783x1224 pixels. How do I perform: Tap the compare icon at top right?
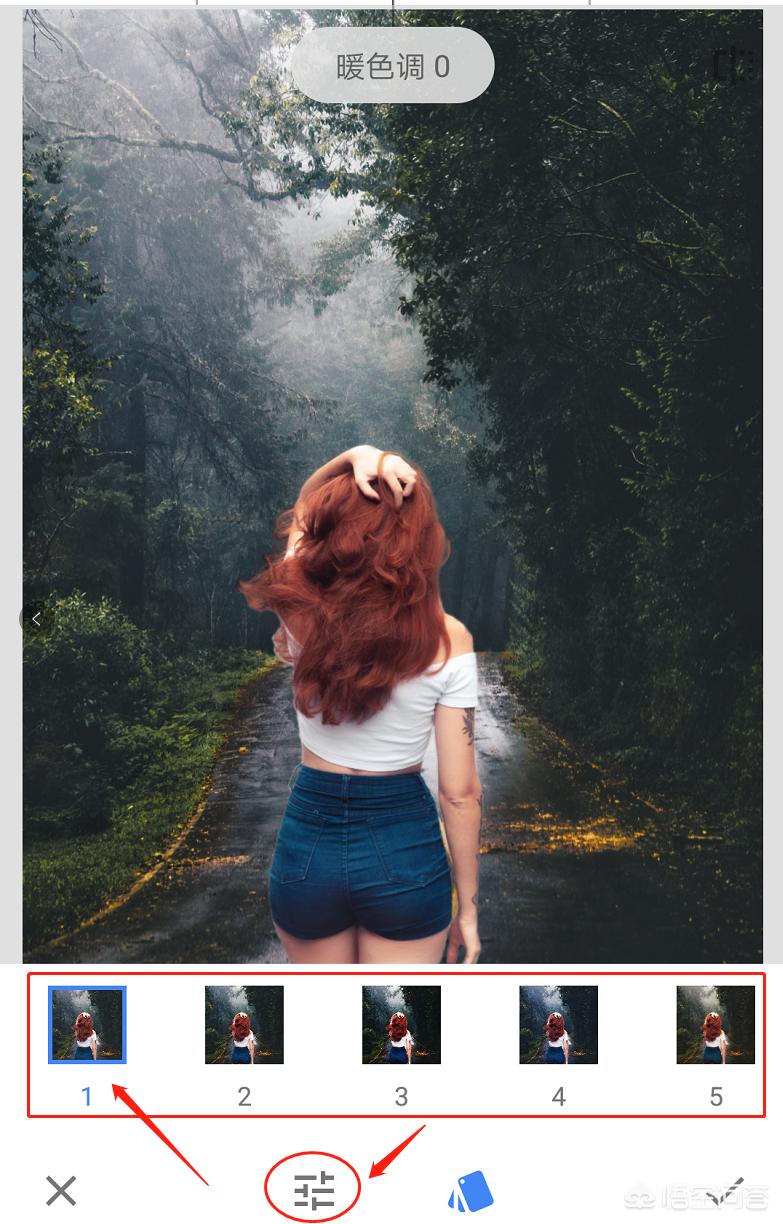click(x=736, y=63)
